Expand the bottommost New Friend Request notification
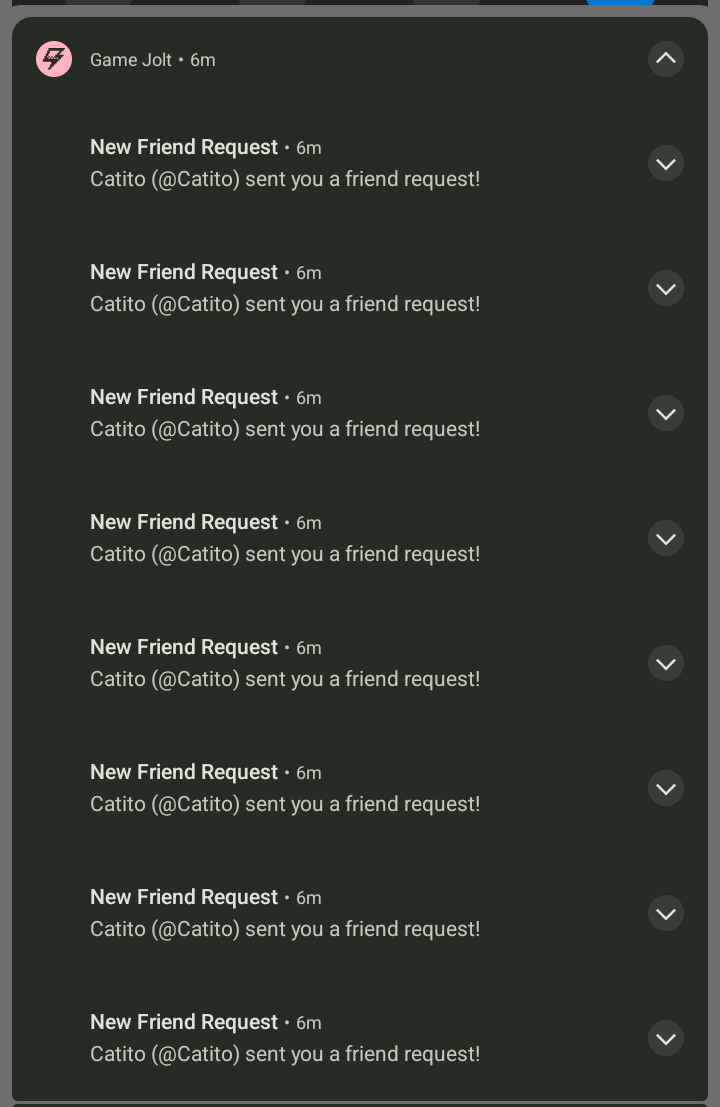This screenshot has height=1107, width=720. [665, 1038]
